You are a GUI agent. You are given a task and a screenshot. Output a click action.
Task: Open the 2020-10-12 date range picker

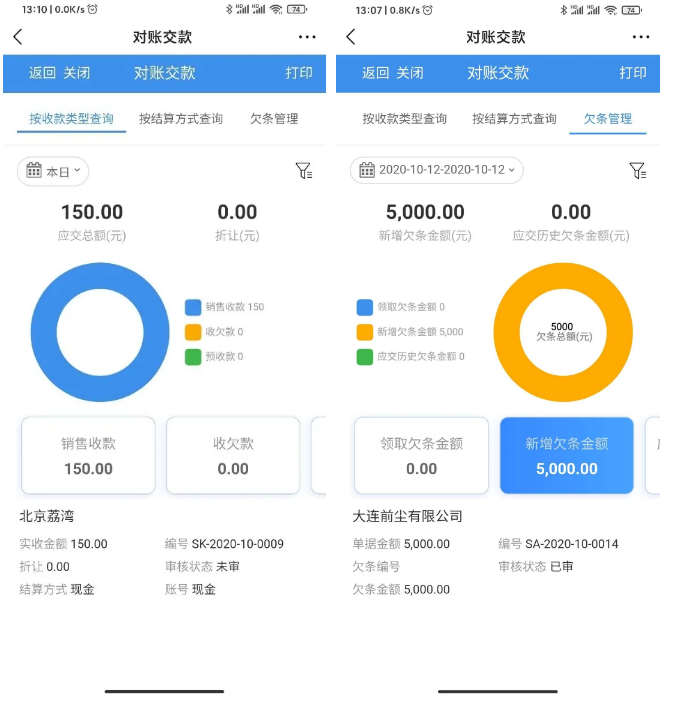tap(437, 170)
